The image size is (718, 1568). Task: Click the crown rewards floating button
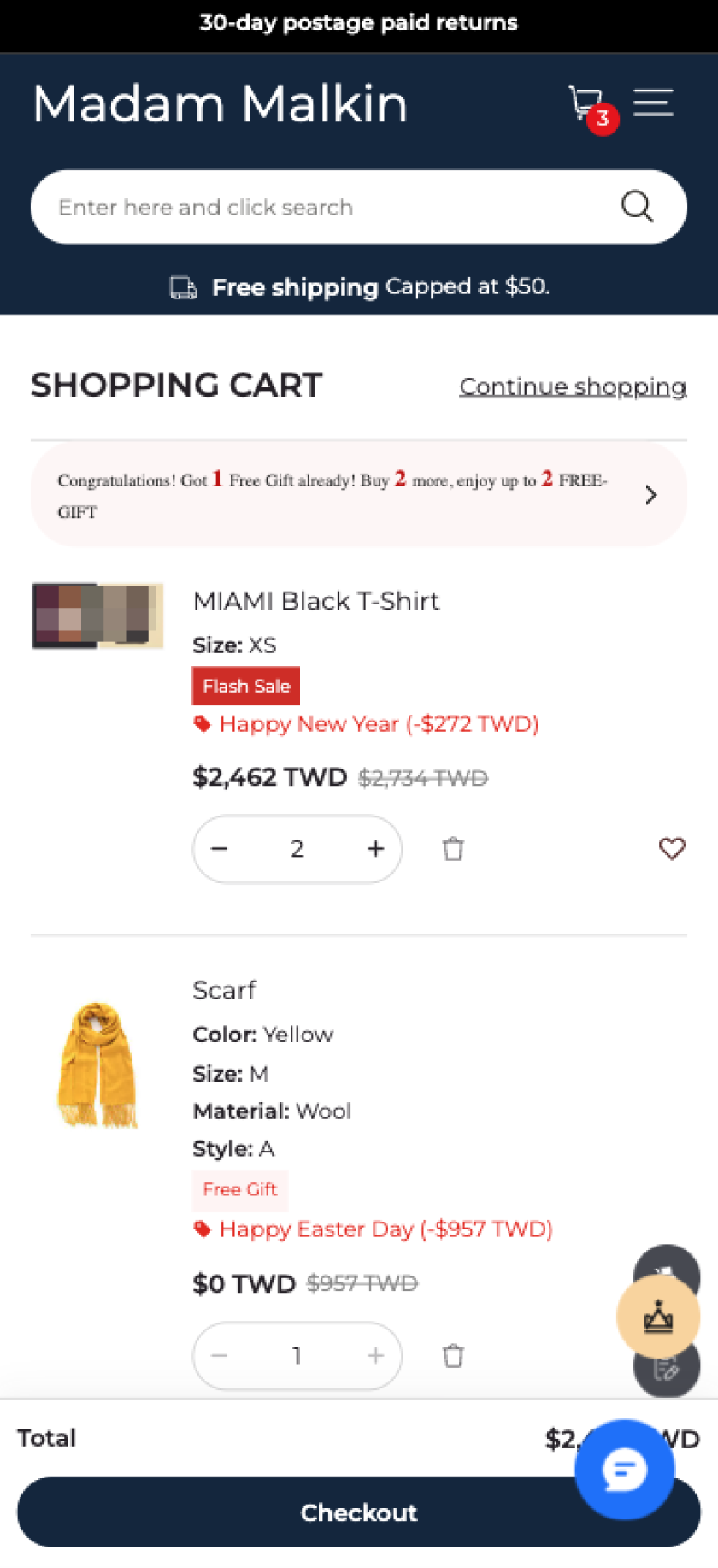point(658,1317)
